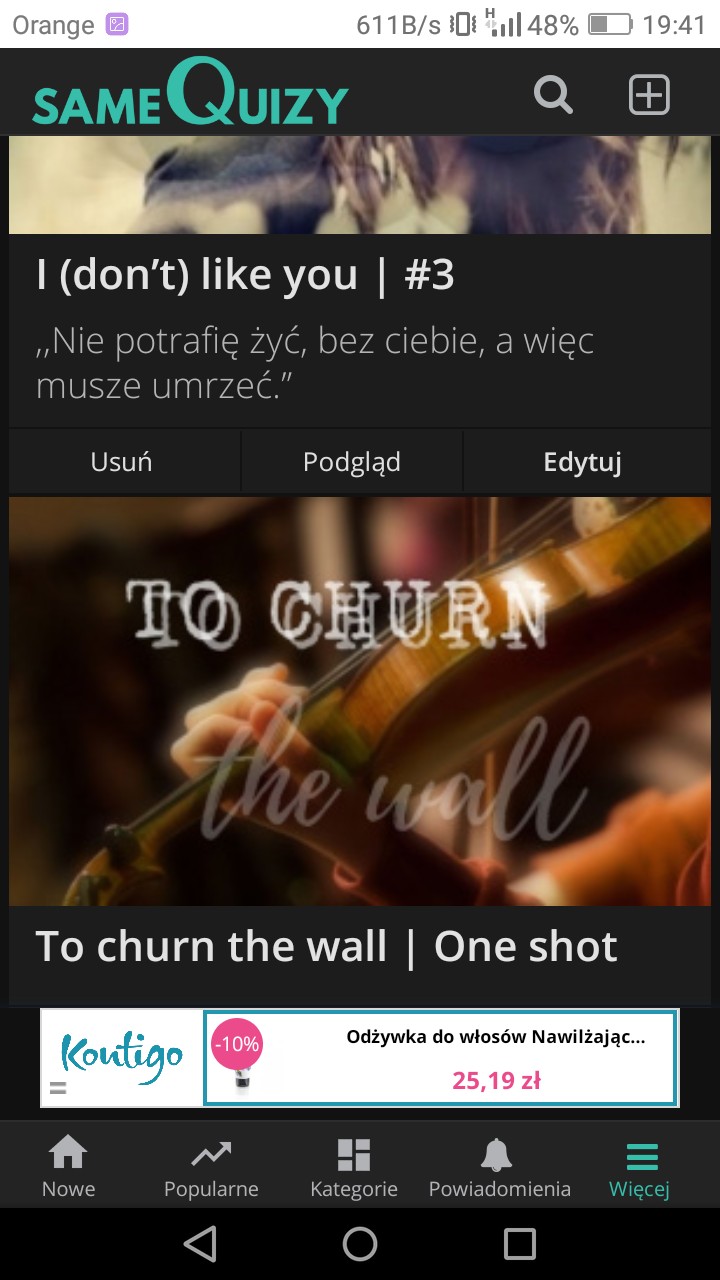The width and height of the screenshot is (720, 1280).
Task: Go back with system back button
Action: [200, 1244]
